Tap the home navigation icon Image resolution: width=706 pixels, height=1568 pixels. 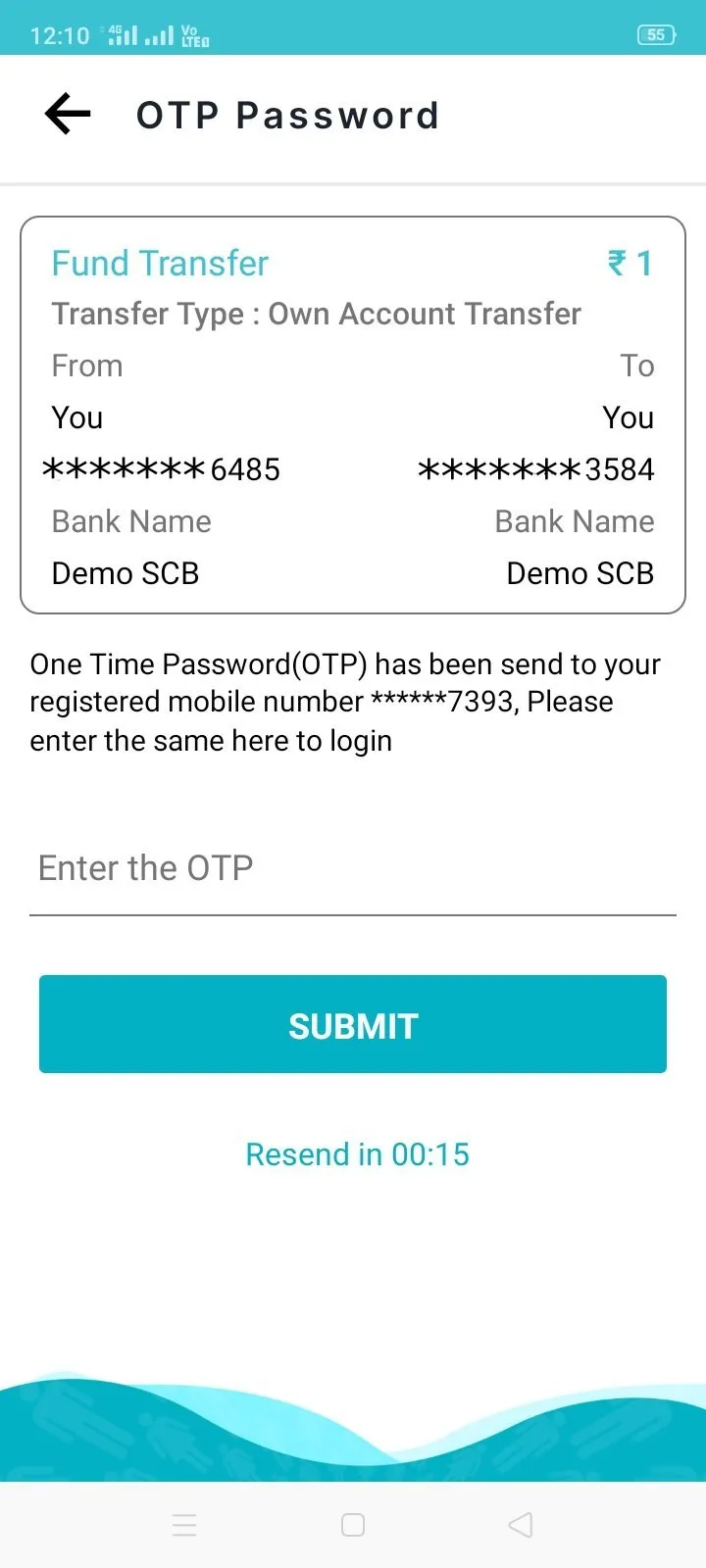352,1525
